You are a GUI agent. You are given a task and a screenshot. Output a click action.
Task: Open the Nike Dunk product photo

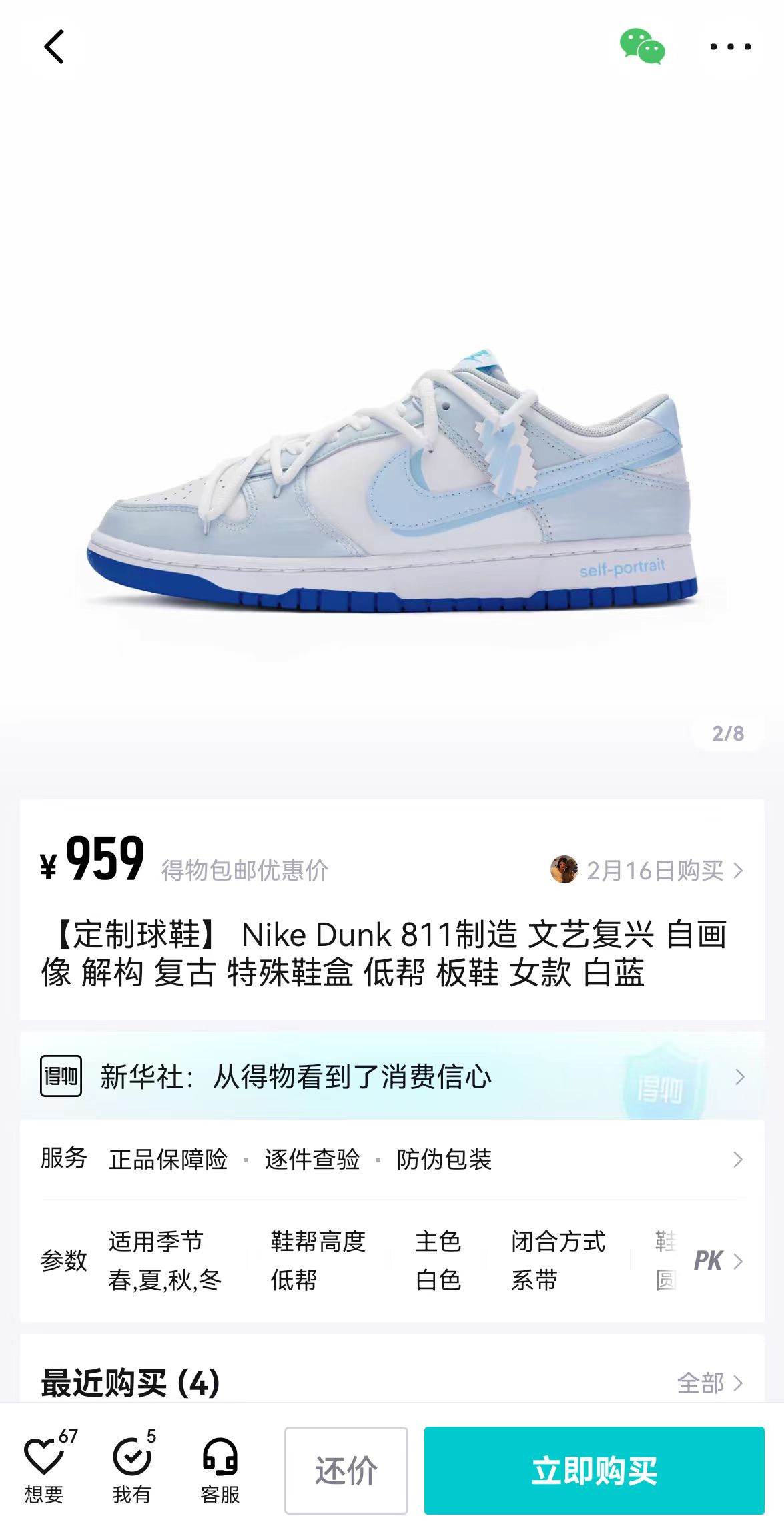click(x=392, y=480)
